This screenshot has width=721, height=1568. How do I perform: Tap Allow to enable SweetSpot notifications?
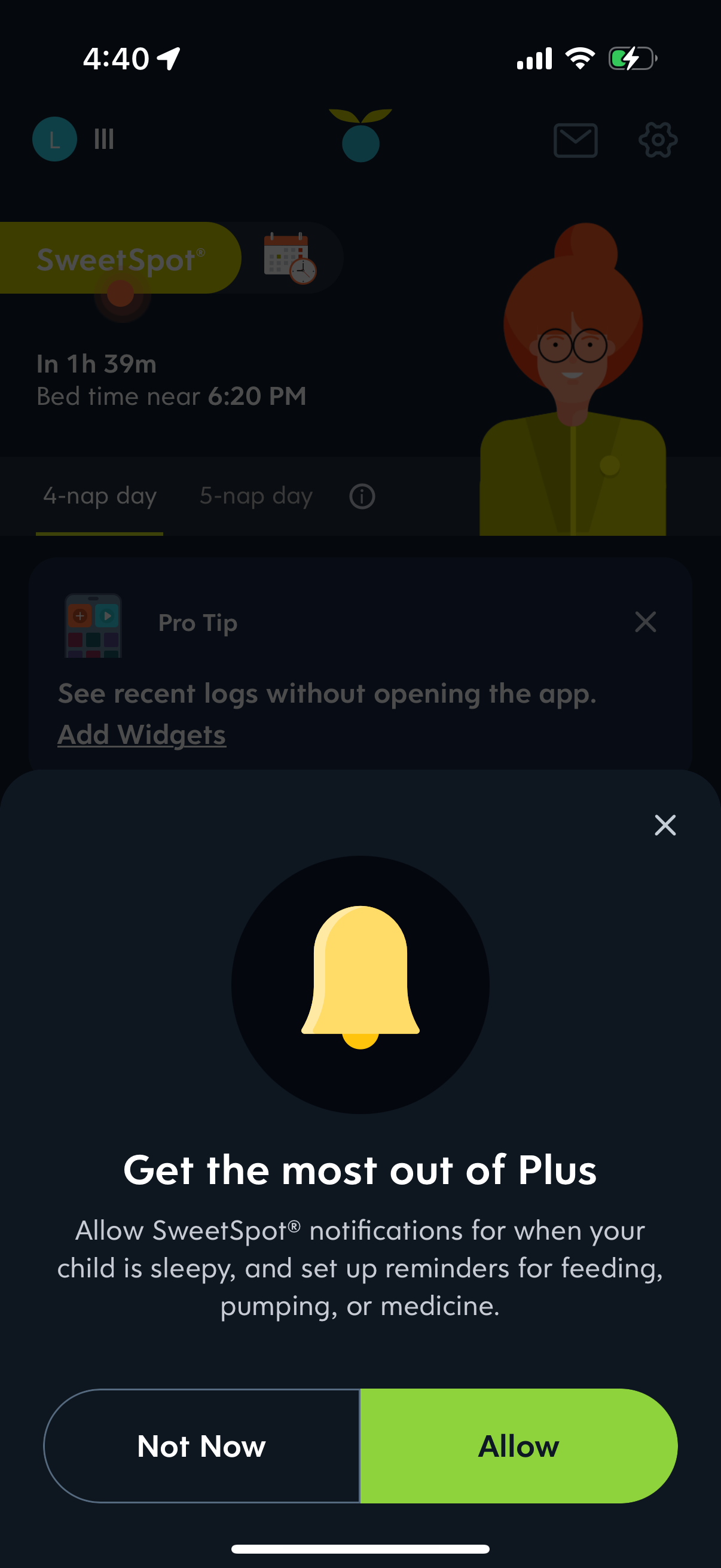coord(518,1447)
